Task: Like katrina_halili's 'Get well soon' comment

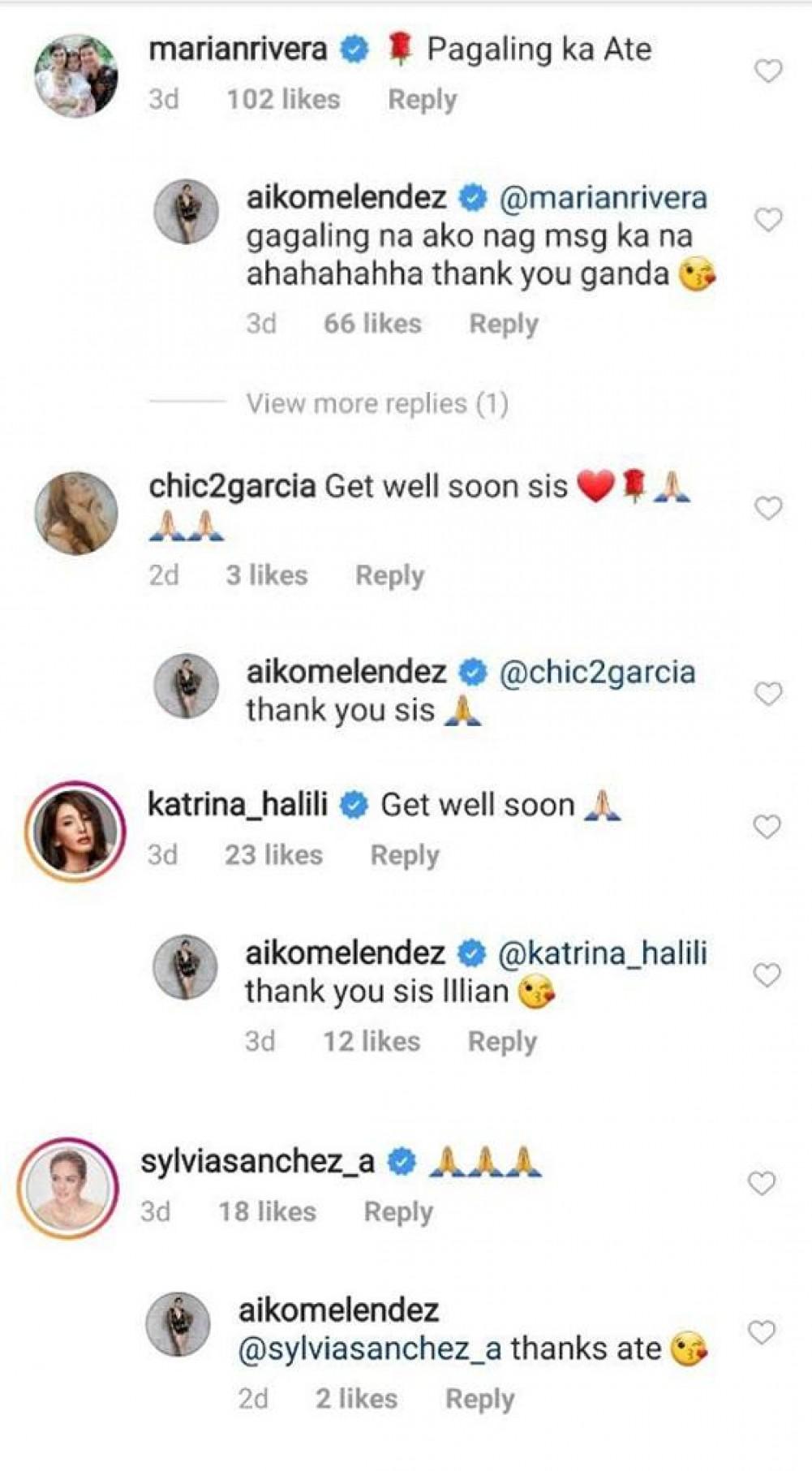Action: click(x=767, y=827)
